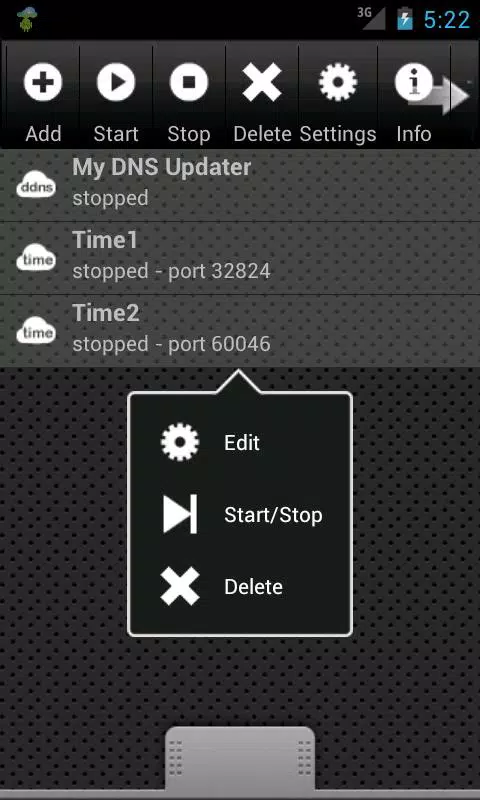
Task: Choose Edit in the popup menu
Action: click(240, 442)
